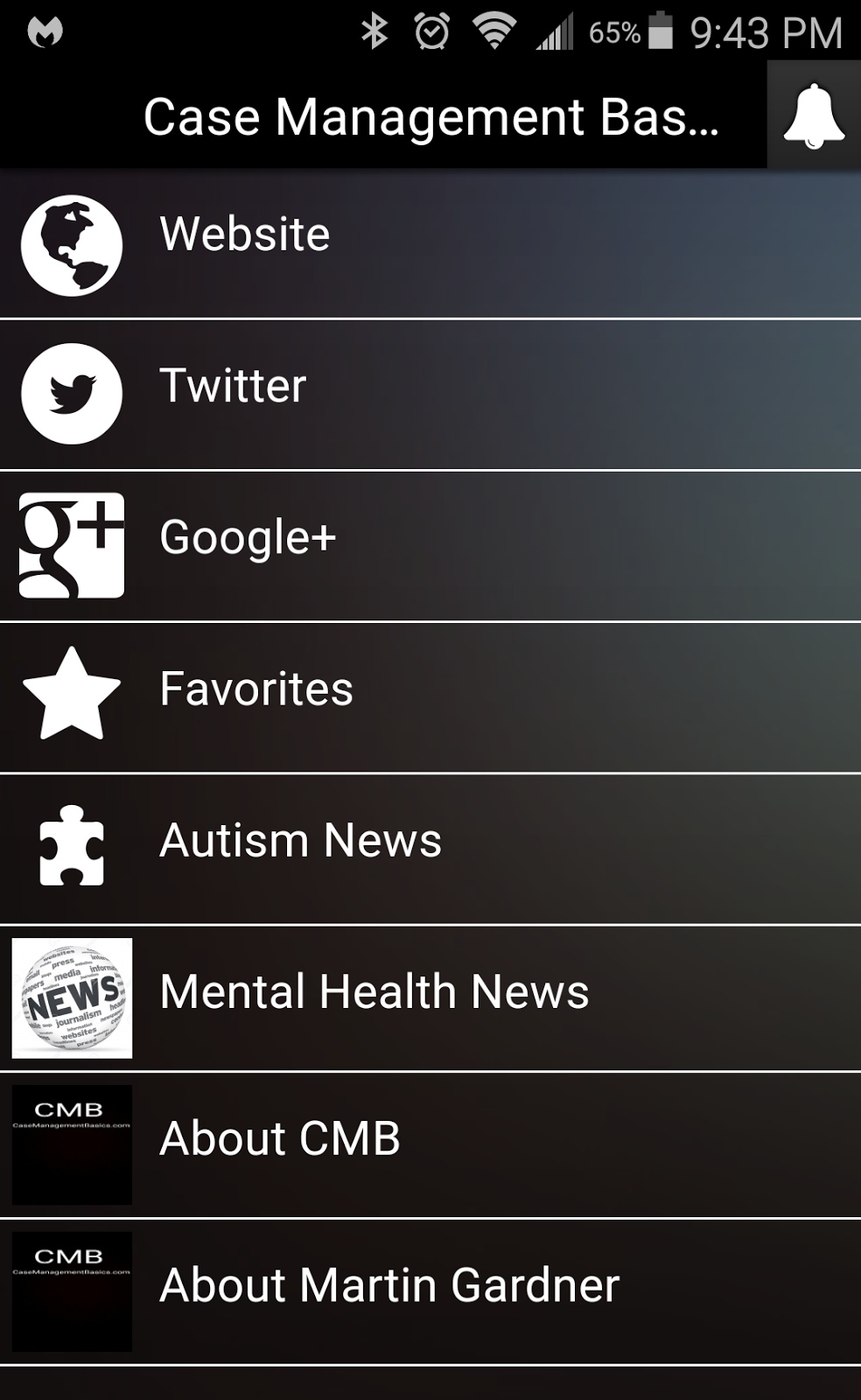Check the Bluetooth status icon
The image size is (861, 1400).
tap(376, 29)
